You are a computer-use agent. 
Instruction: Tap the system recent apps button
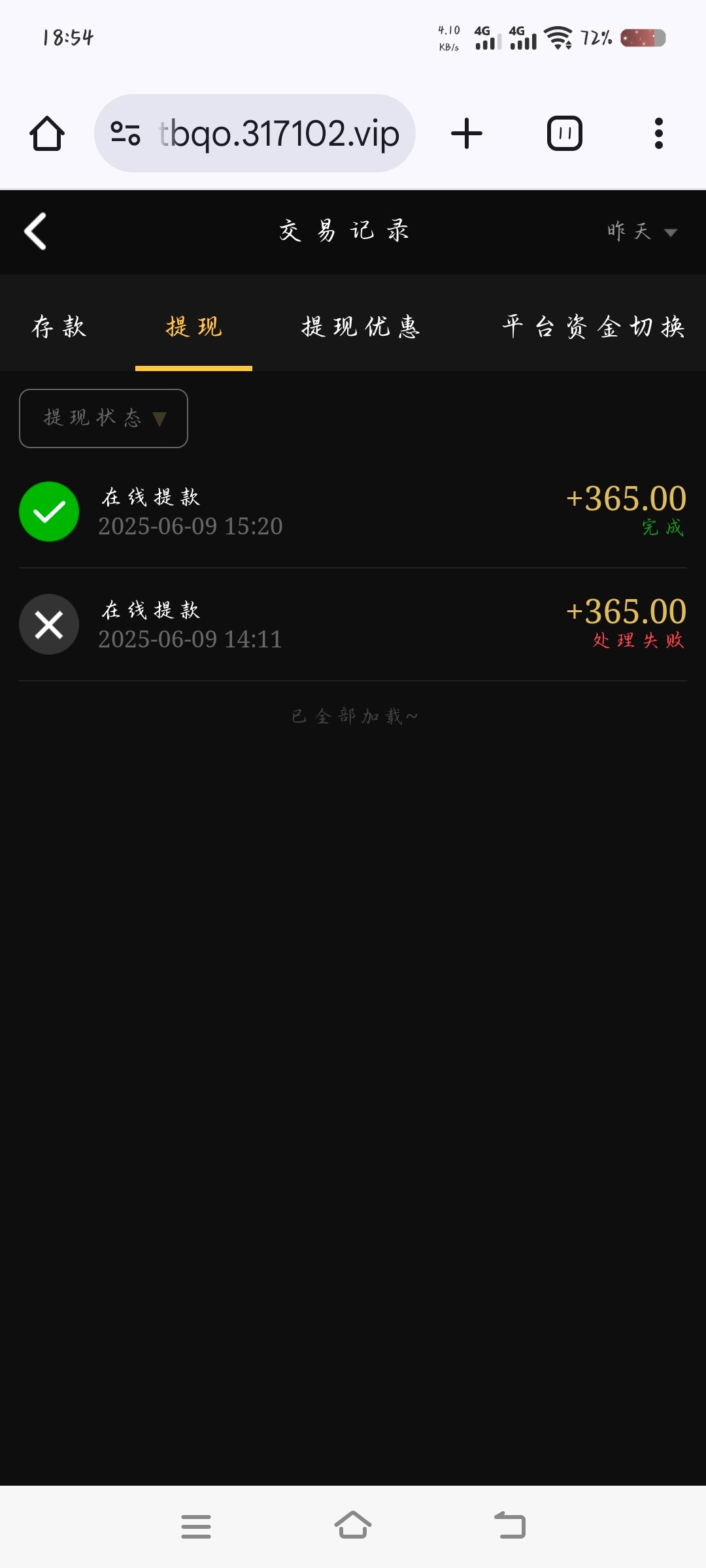(196, 1526)
